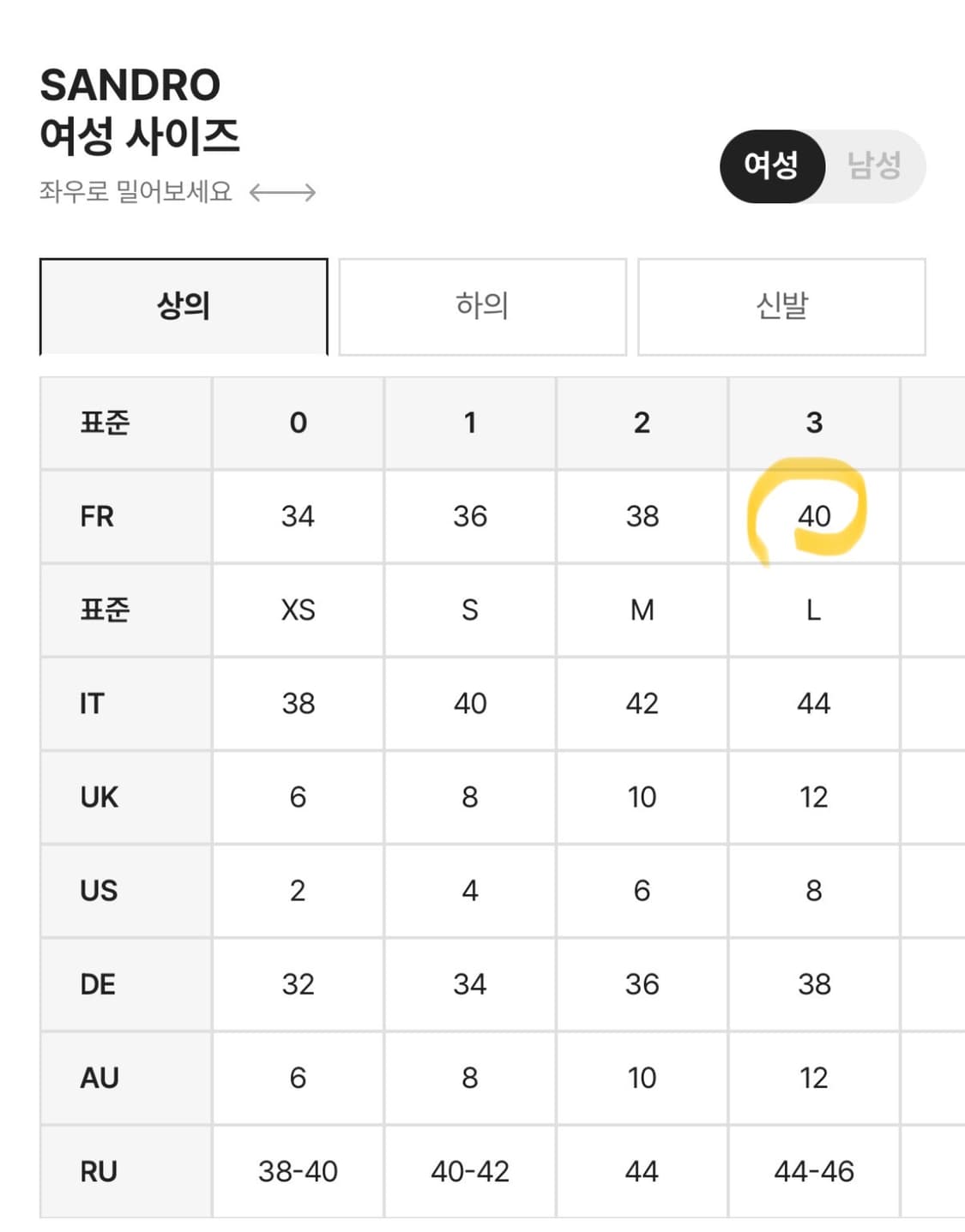Viewport: 965px width, 1232px height.
Task: Open the 하의 size tab
Action: pos(482,306)
